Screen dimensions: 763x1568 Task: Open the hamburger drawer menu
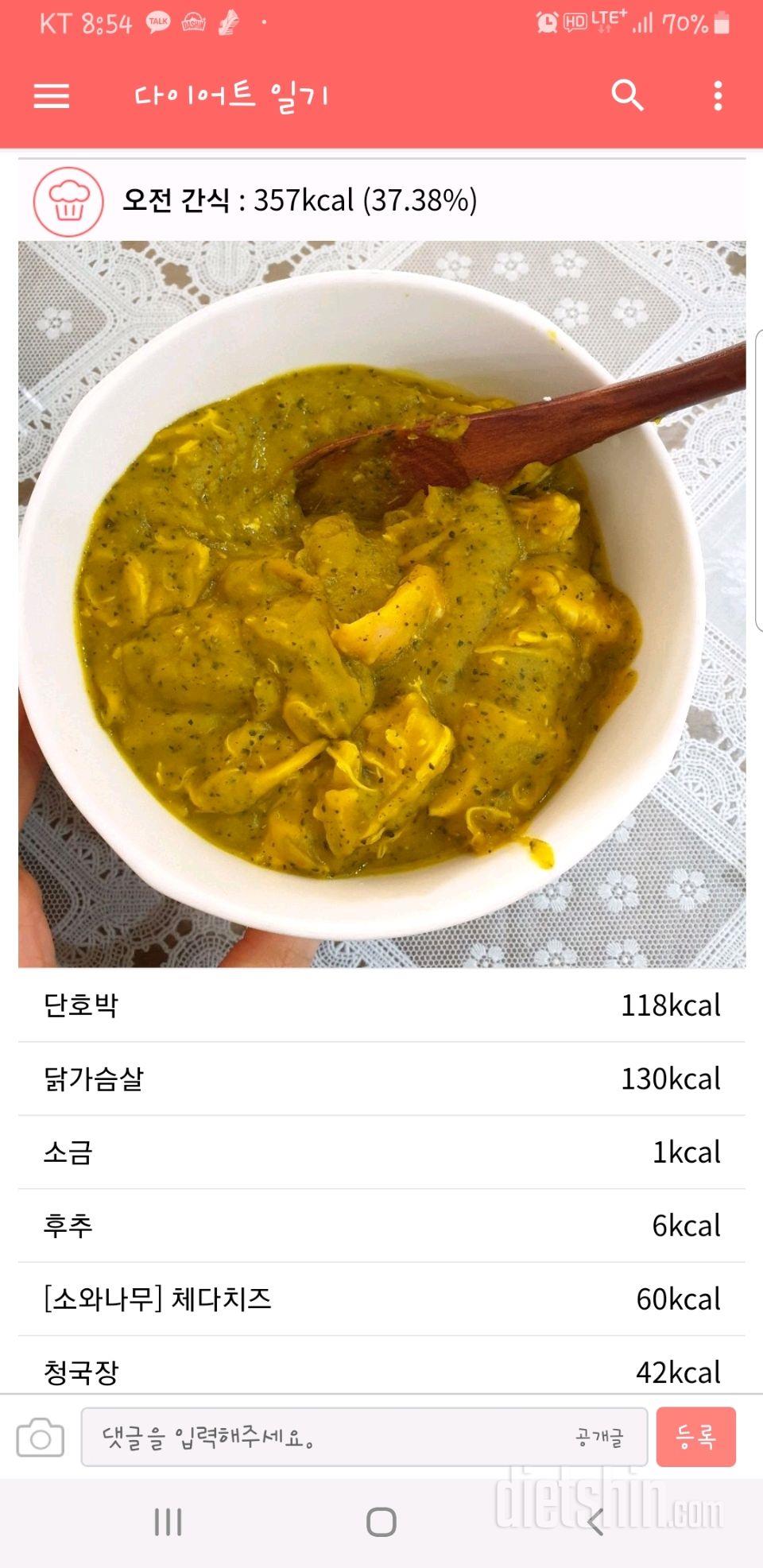pyautogui.click(x=52, y=96)
